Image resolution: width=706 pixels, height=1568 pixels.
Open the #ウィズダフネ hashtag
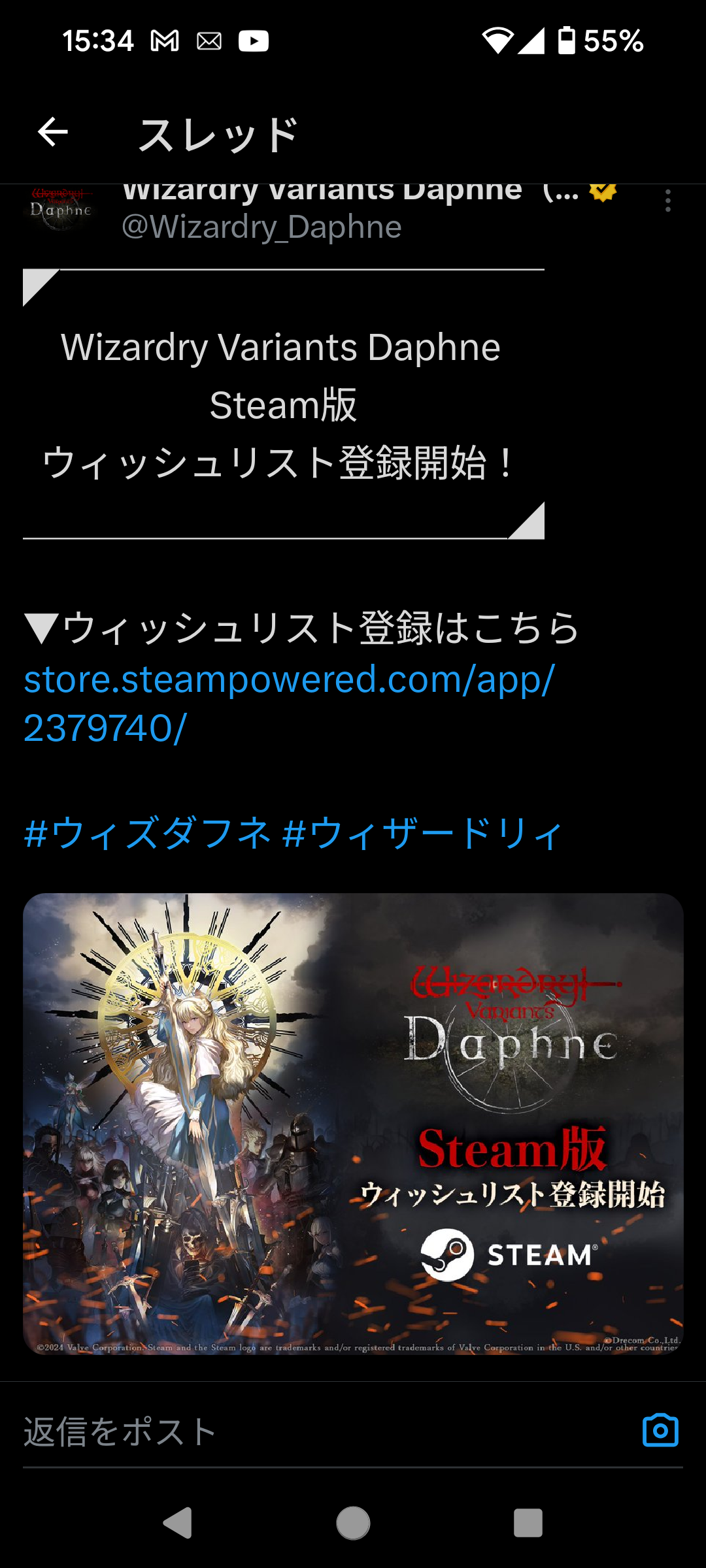(x=148, y=834)
